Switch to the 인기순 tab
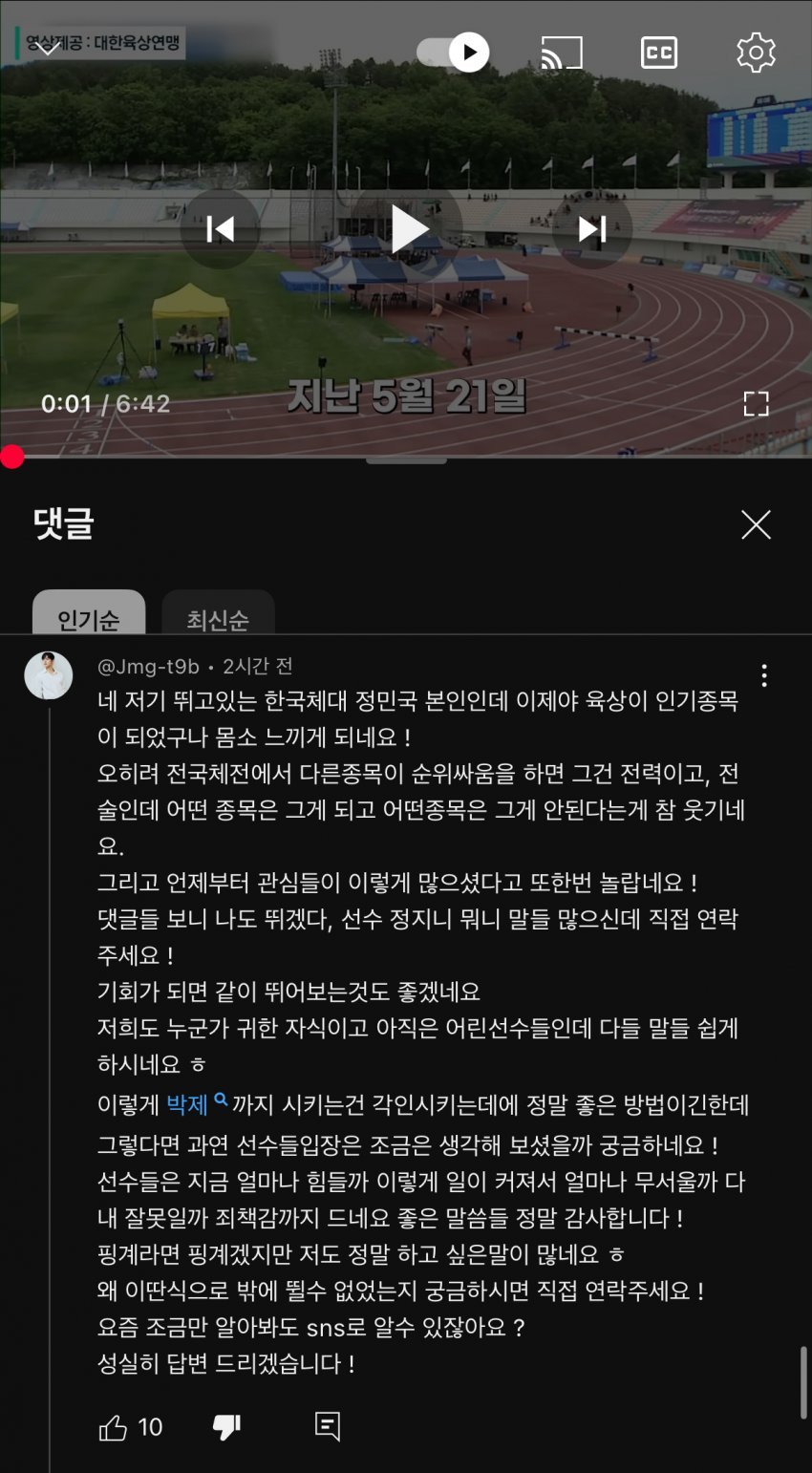812x1473 pixels. point(89,619)
